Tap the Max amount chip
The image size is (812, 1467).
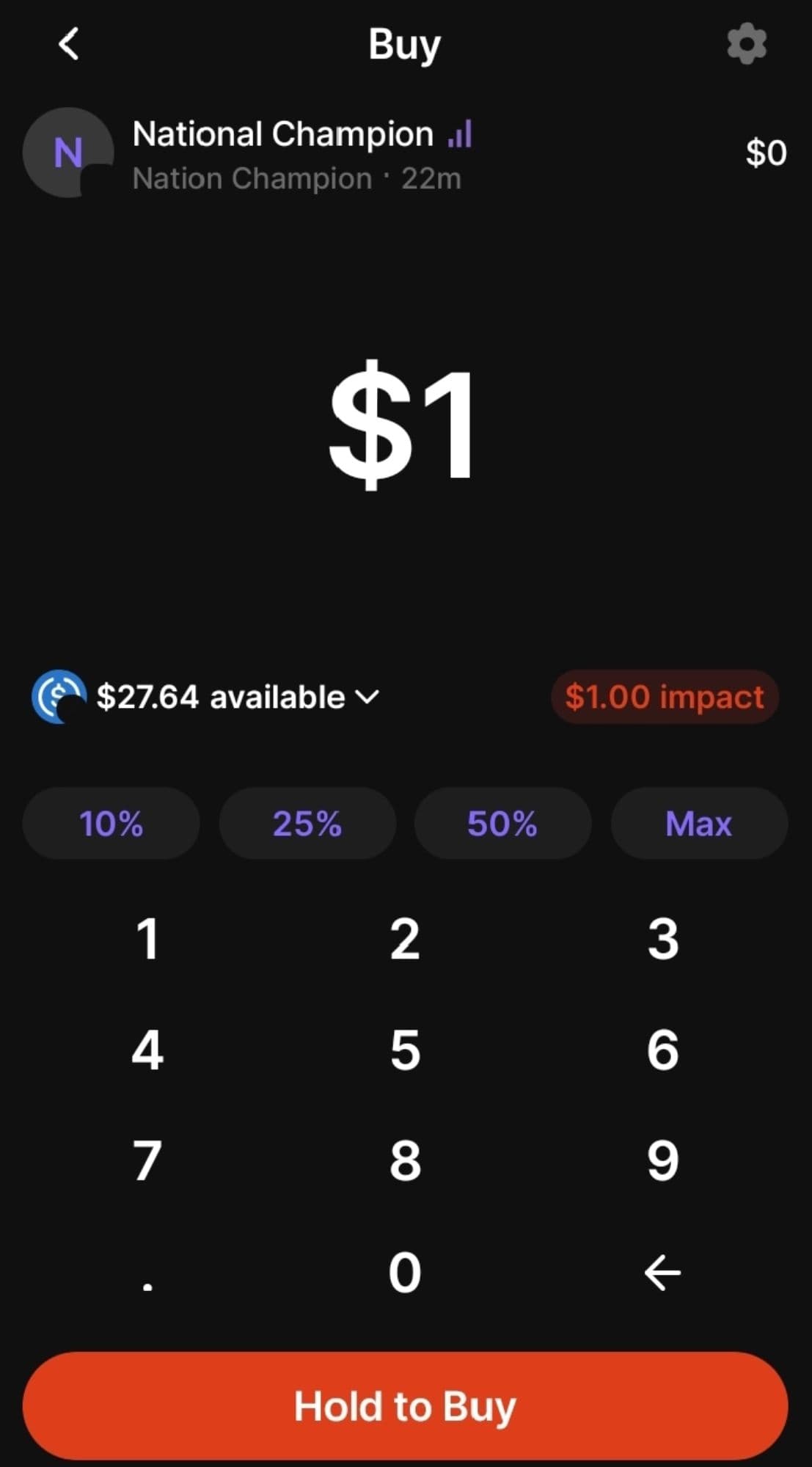coord(698,823)
